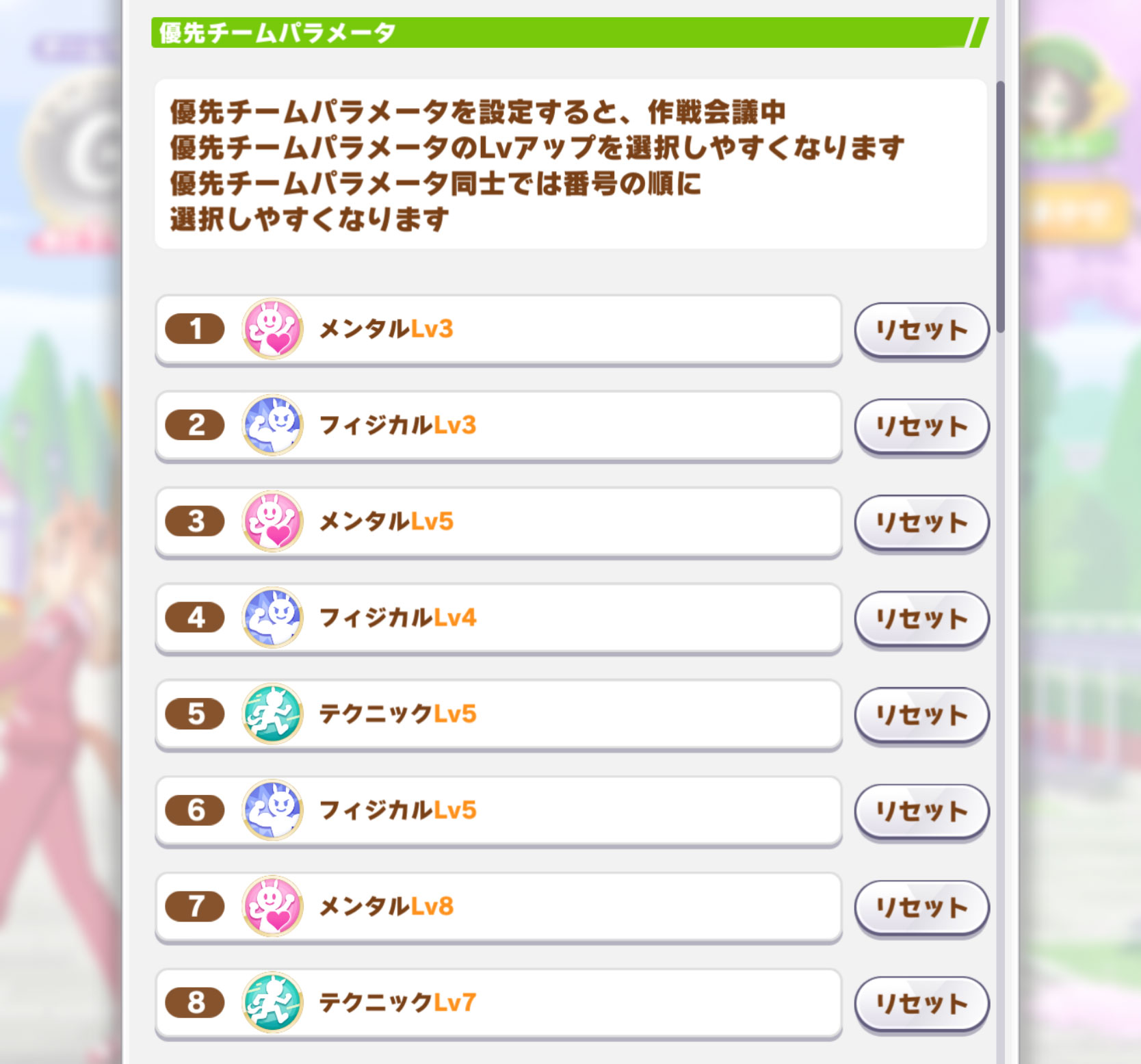Reset priority slot 6 フィジカルLv5

(921, 812)
